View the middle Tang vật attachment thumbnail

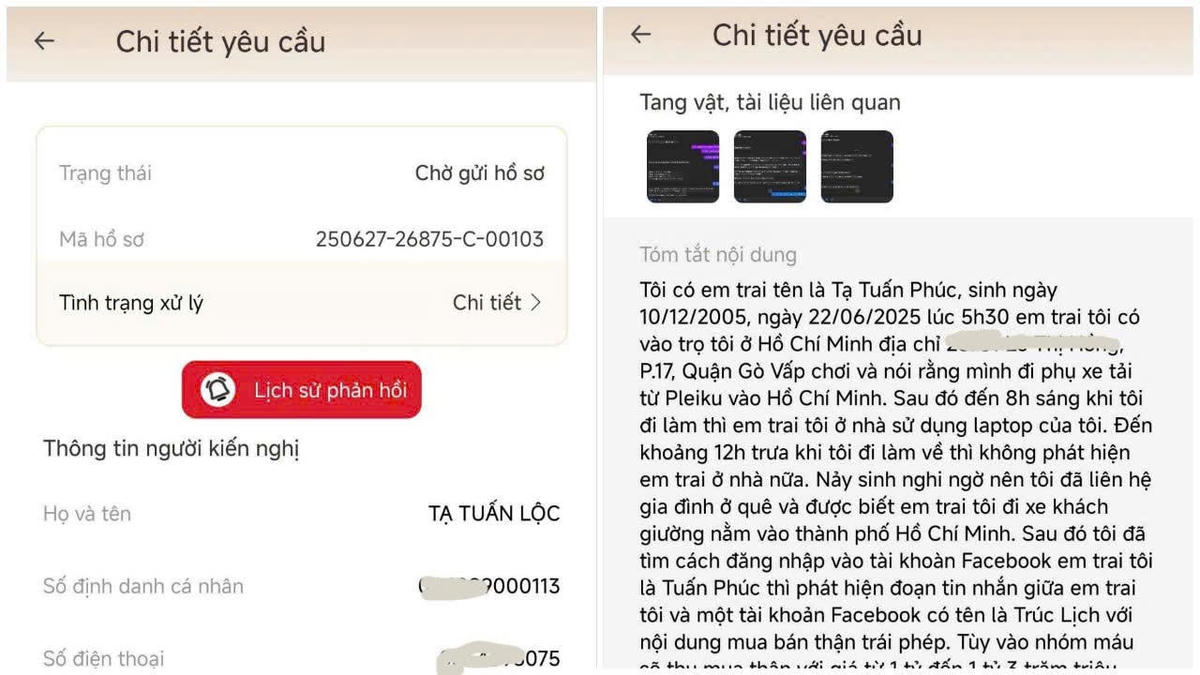pos(769,167)
